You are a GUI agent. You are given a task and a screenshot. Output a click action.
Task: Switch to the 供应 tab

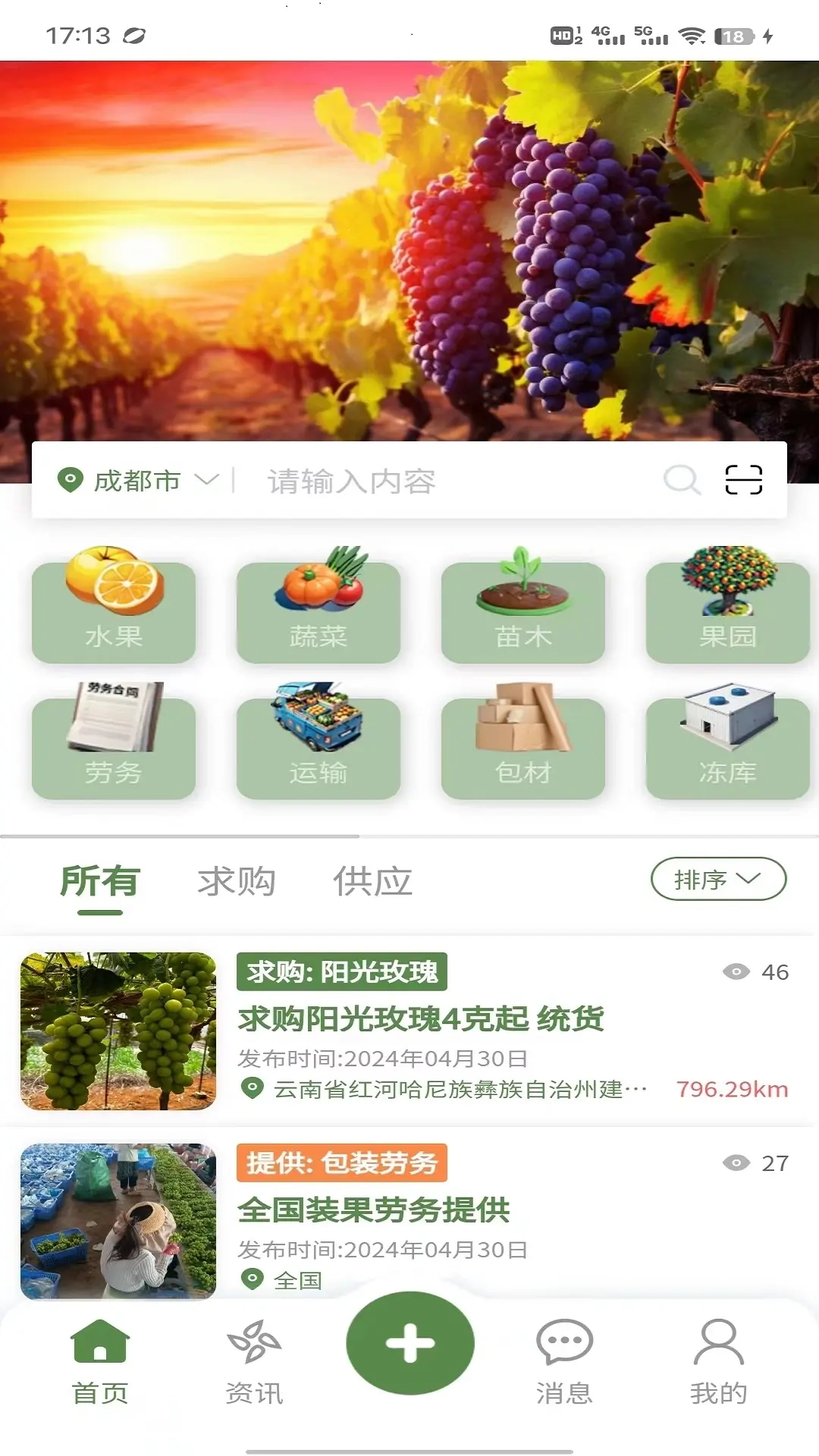(x=372, y=881)
